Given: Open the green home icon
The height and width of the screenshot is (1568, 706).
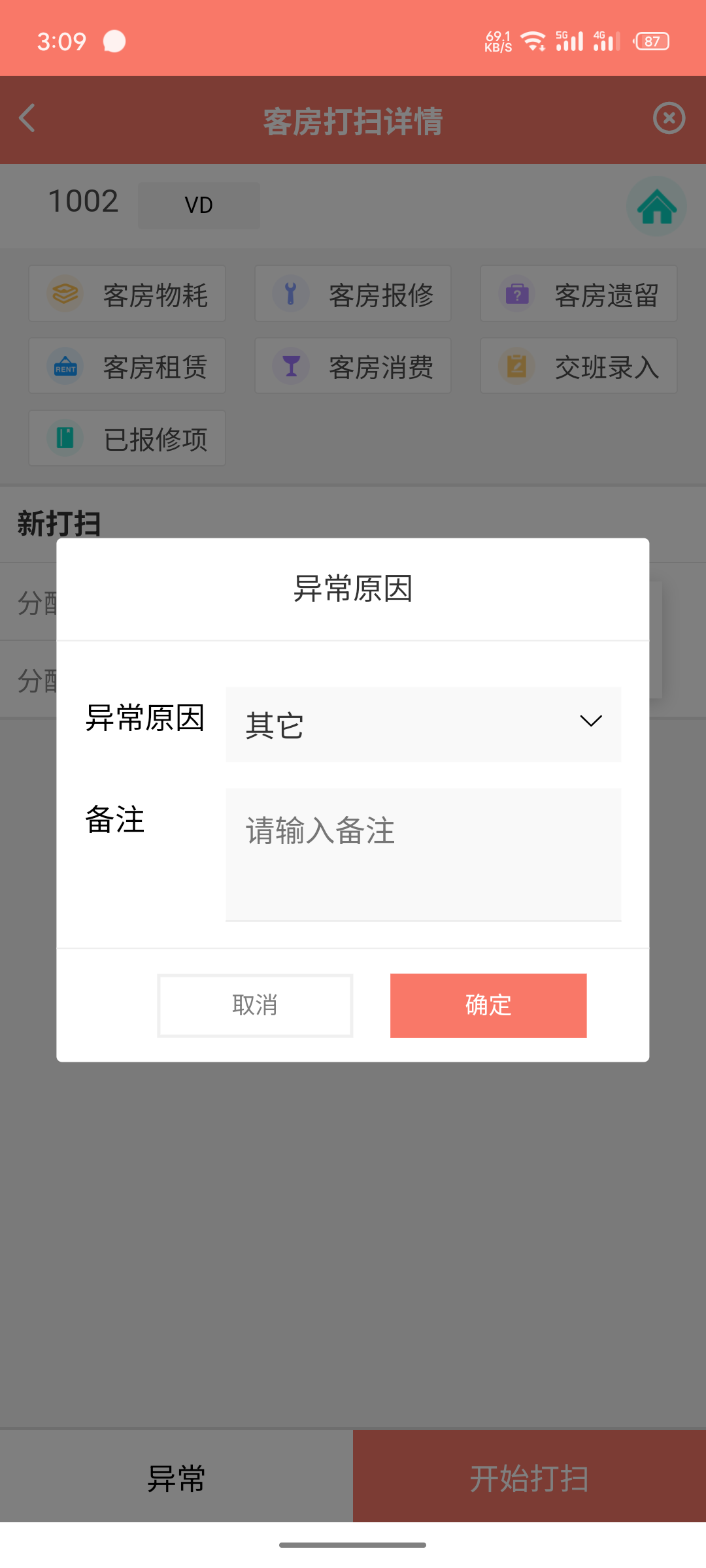Looking at the screenshot, I should [x=656, y=206].
